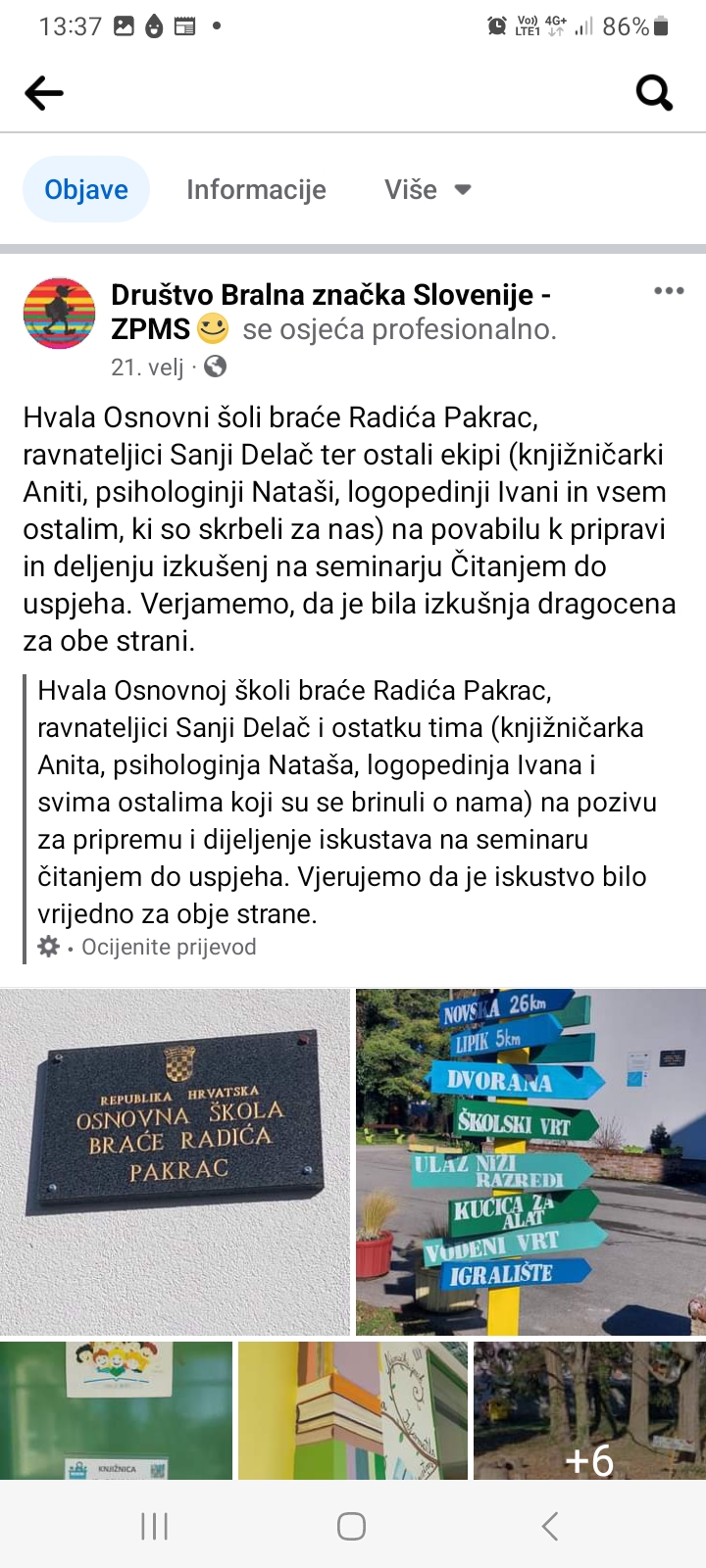Open the post's three-dot options menu
Image resolution: width=706 pixels, height=1568 pixels.
[669, 291]
